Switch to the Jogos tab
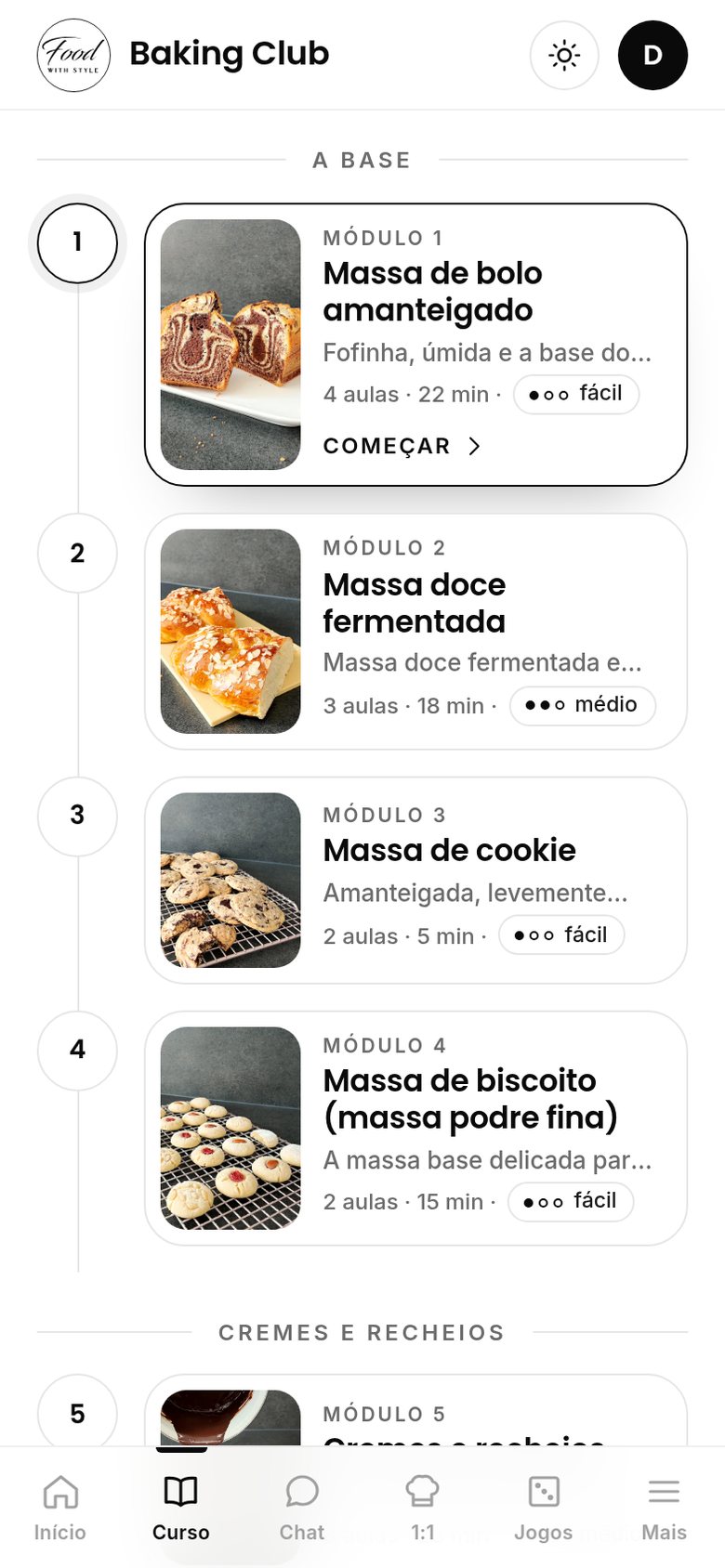This screenshot has height=1568, width=725. tap(544, 1507)
